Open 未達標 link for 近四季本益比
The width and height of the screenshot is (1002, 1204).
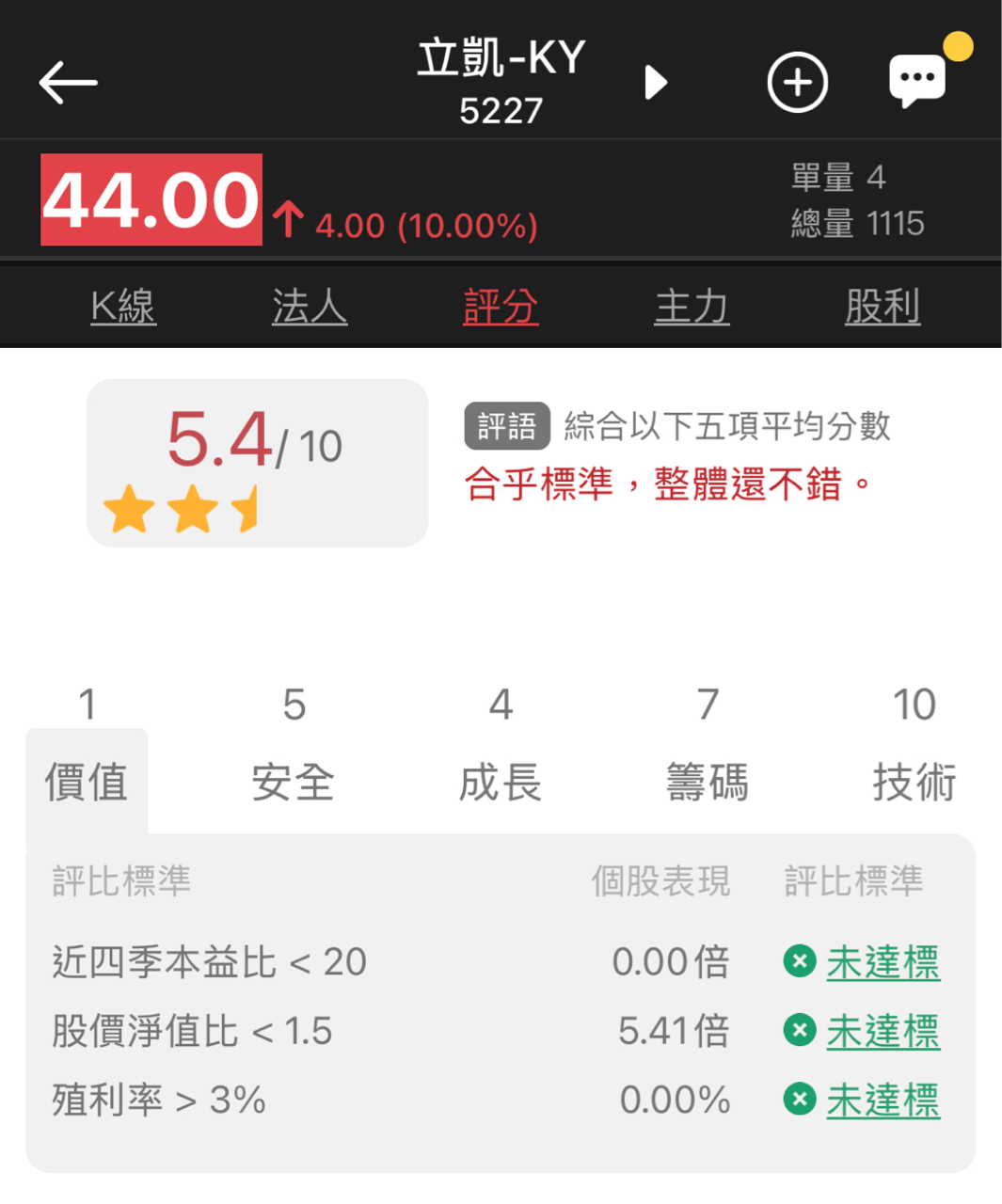pos(883,961)
